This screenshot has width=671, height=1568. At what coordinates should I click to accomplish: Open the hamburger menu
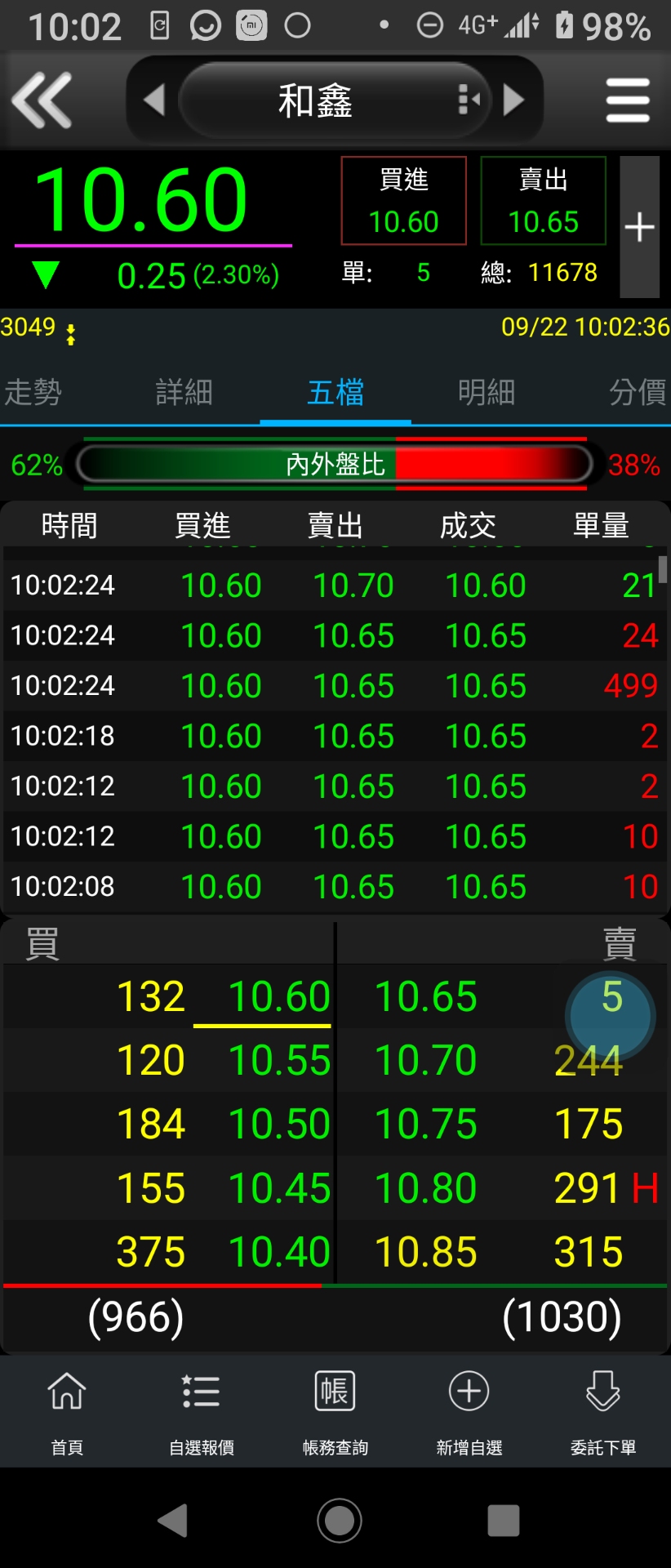coord(628,100)
